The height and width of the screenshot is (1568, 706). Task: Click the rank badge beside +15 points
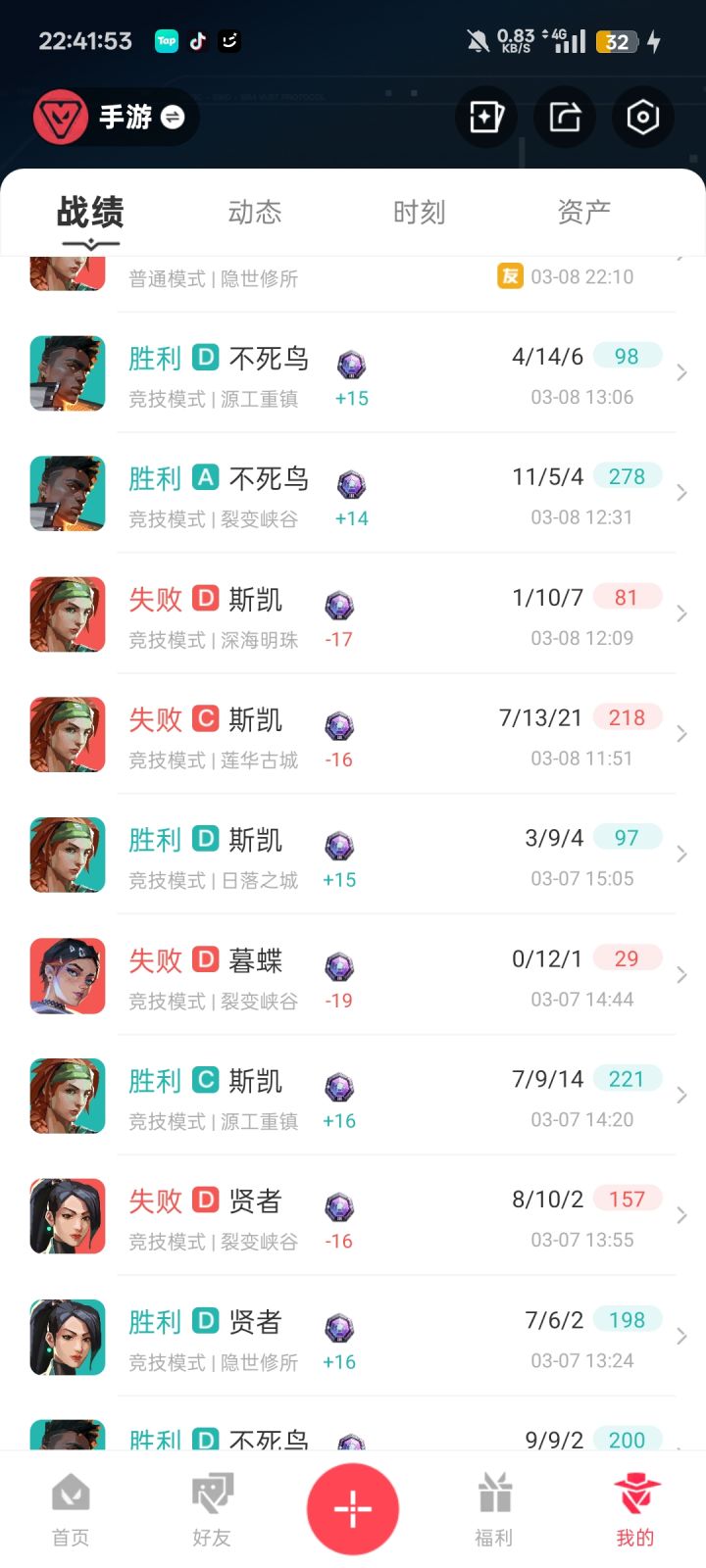pos(351,364)
